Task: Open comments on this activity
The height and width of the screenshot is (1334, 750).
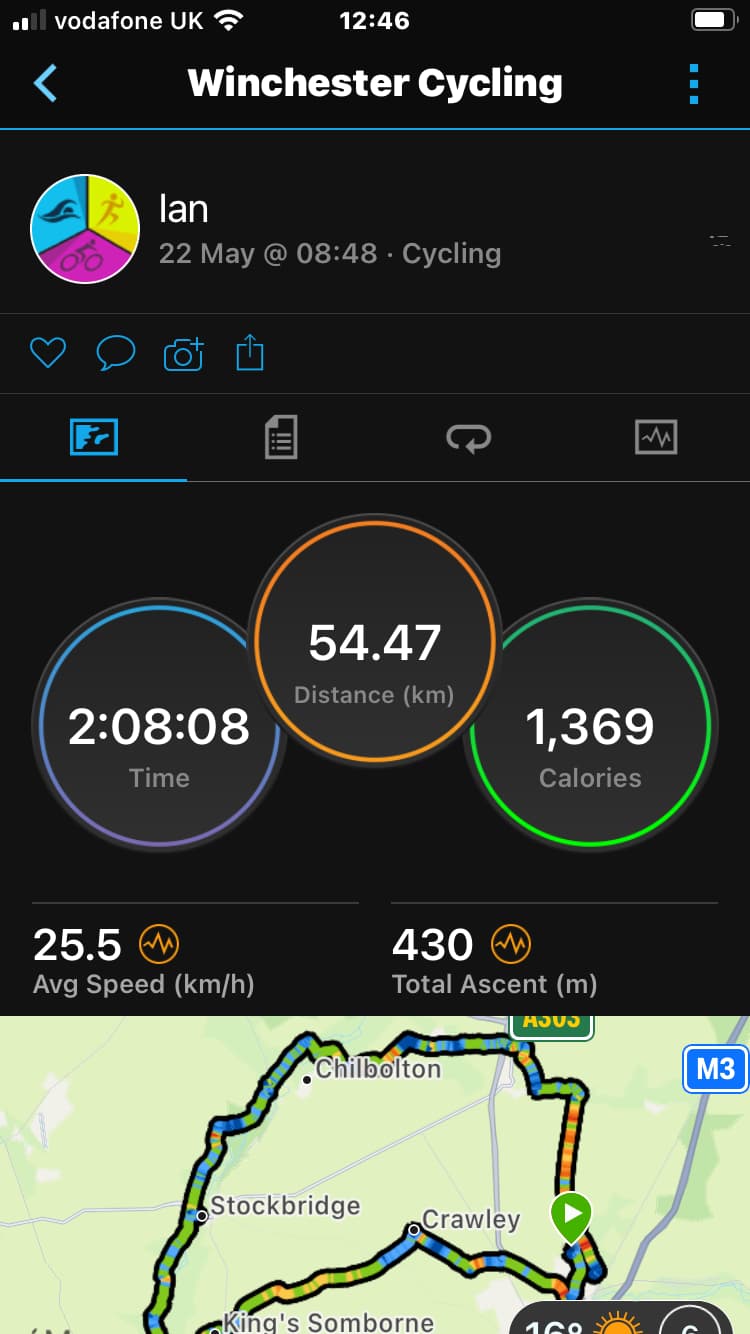Action: coord(115,353)
